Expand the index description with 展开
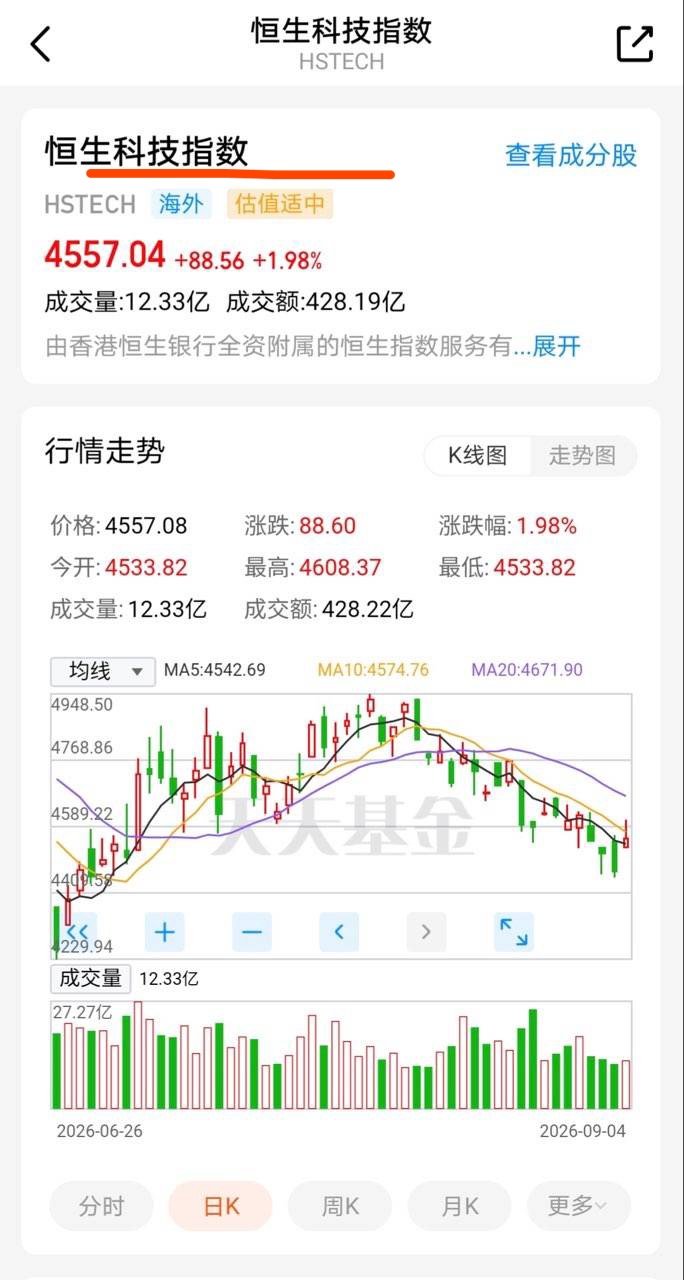The image size is (684, 1280). point(556,346)
